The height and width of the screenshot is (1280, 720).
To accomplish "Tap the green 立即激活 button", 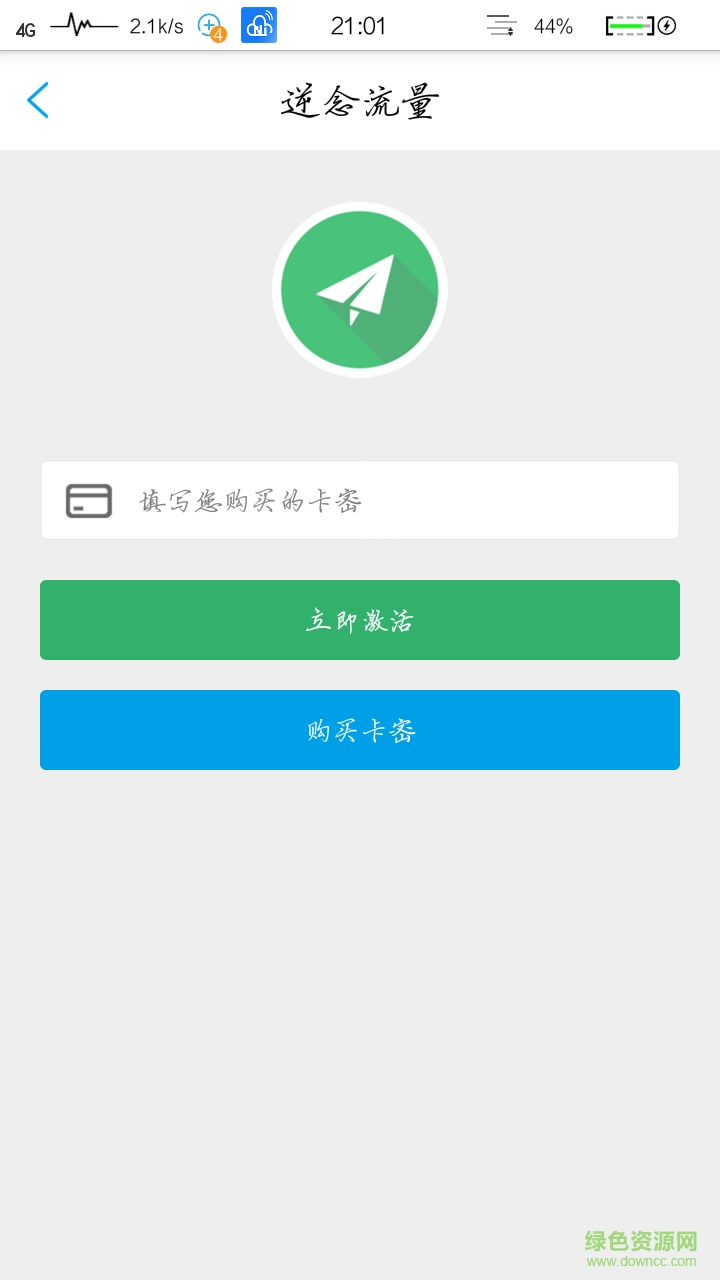I will coord(360,620).
